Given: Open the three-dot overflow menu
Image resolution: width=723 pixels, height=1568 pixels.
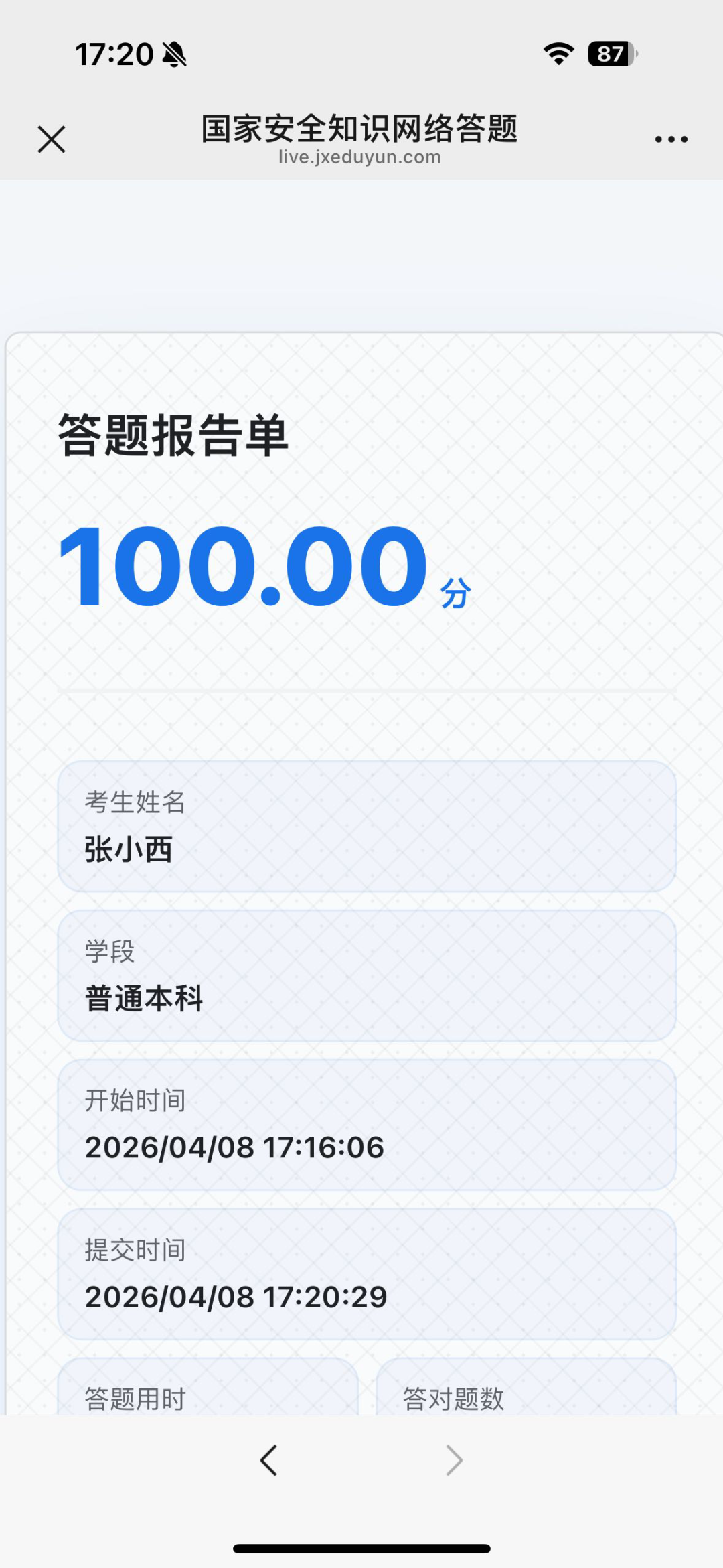Looking at the screenshot, I should [x=671, y=139].
